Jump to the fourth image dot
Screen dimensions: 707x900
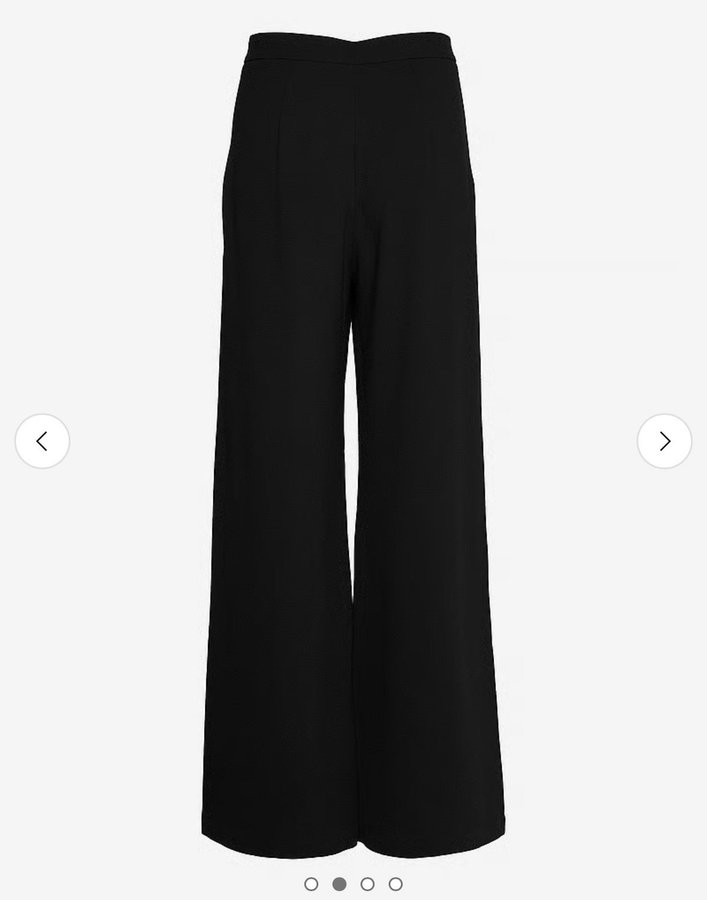pos(395,884)
